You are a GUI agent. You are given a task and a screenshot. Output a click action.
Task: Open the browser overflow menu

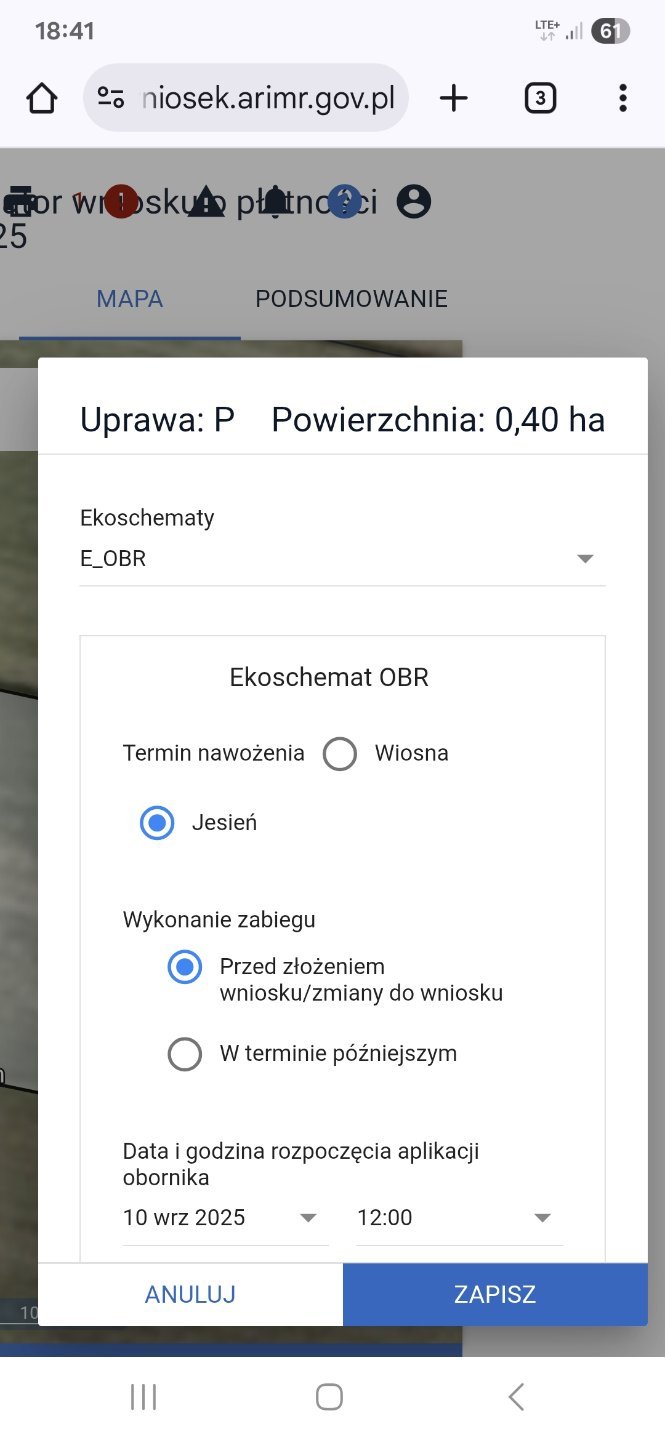pos(622,98)
